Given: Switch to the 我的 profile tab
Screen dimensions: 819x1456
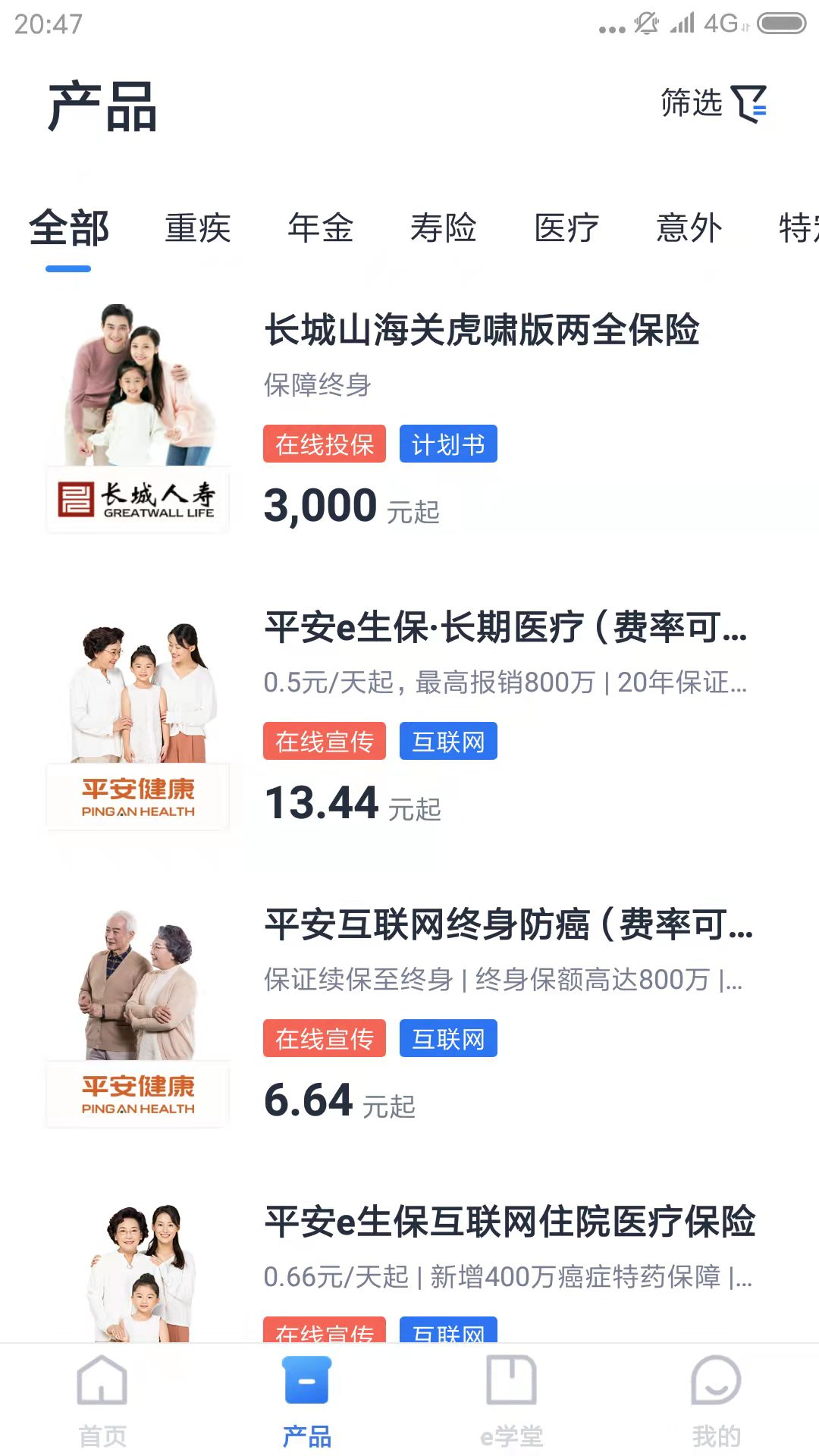Looking at the screenshot, I should coord(716,1401).
